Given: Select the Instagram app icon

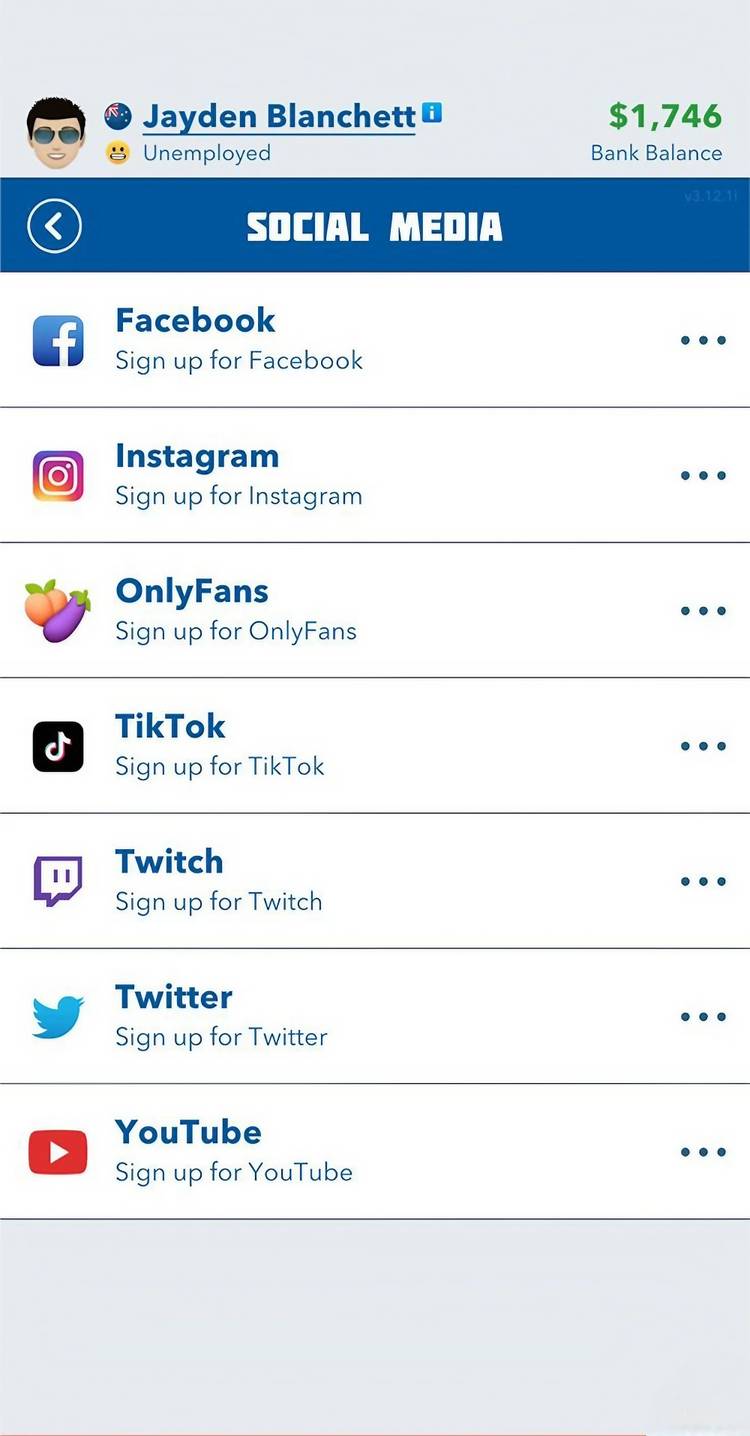Looking at the screenshot, I should point(57,475).
